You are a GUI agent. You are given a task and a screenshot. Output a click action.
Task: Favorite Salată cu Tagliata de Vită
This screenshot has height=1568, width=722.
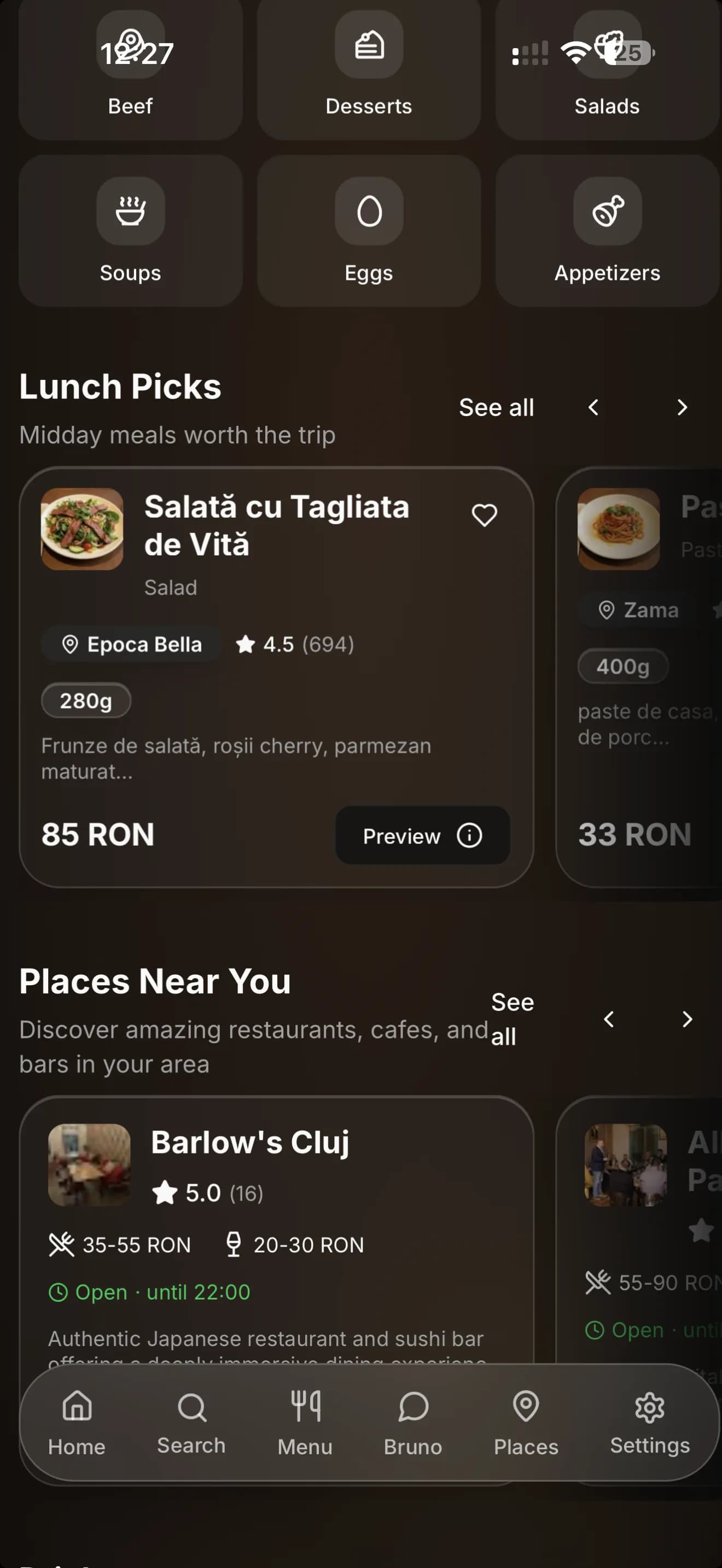click(x=485, y=514)
